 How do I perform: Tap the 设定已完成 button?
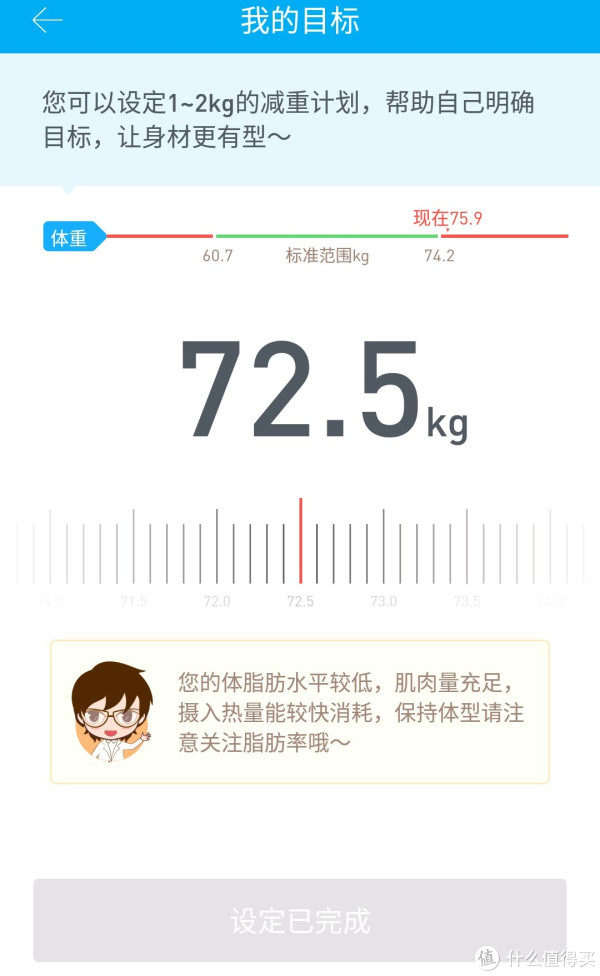pos(300,920)
